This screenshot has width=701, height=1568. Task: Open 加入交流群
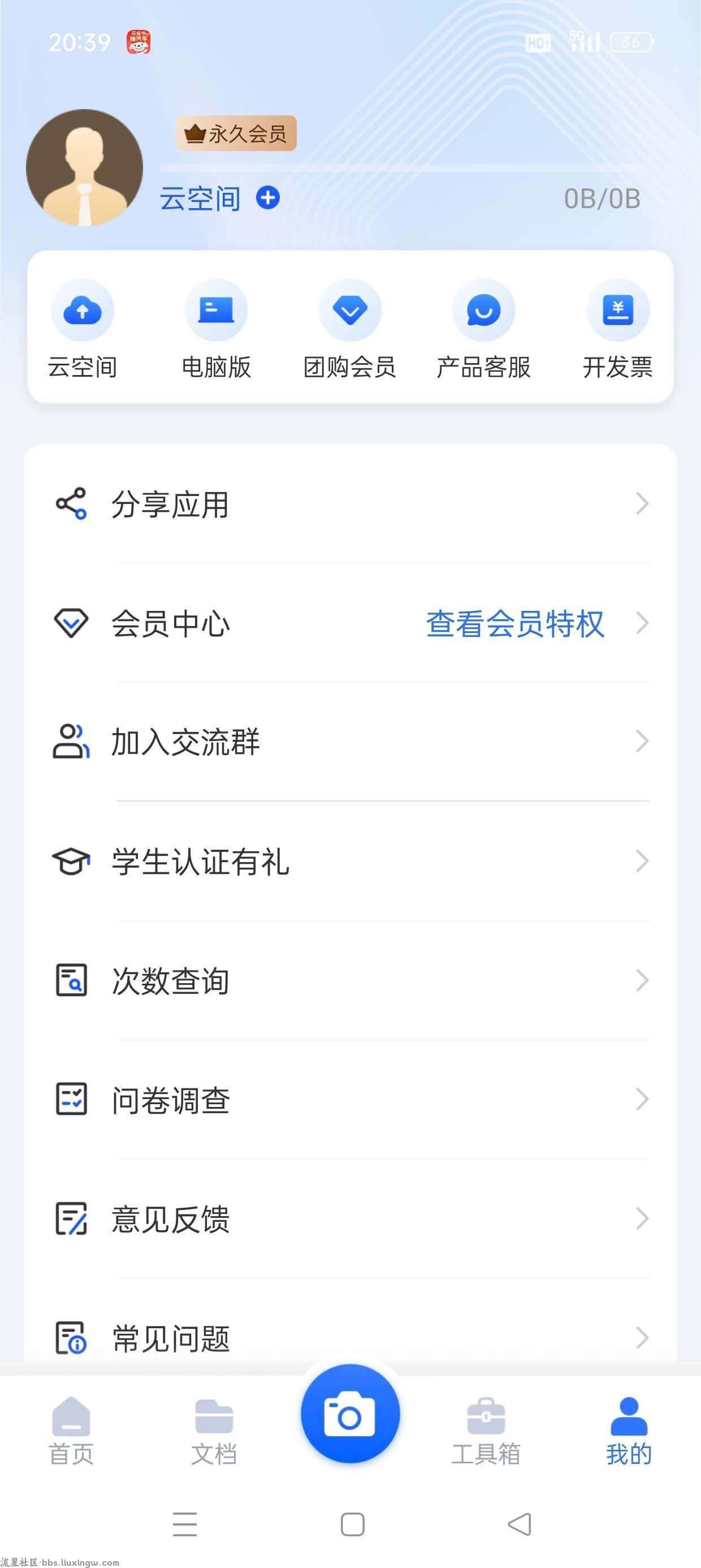(350, 742)
